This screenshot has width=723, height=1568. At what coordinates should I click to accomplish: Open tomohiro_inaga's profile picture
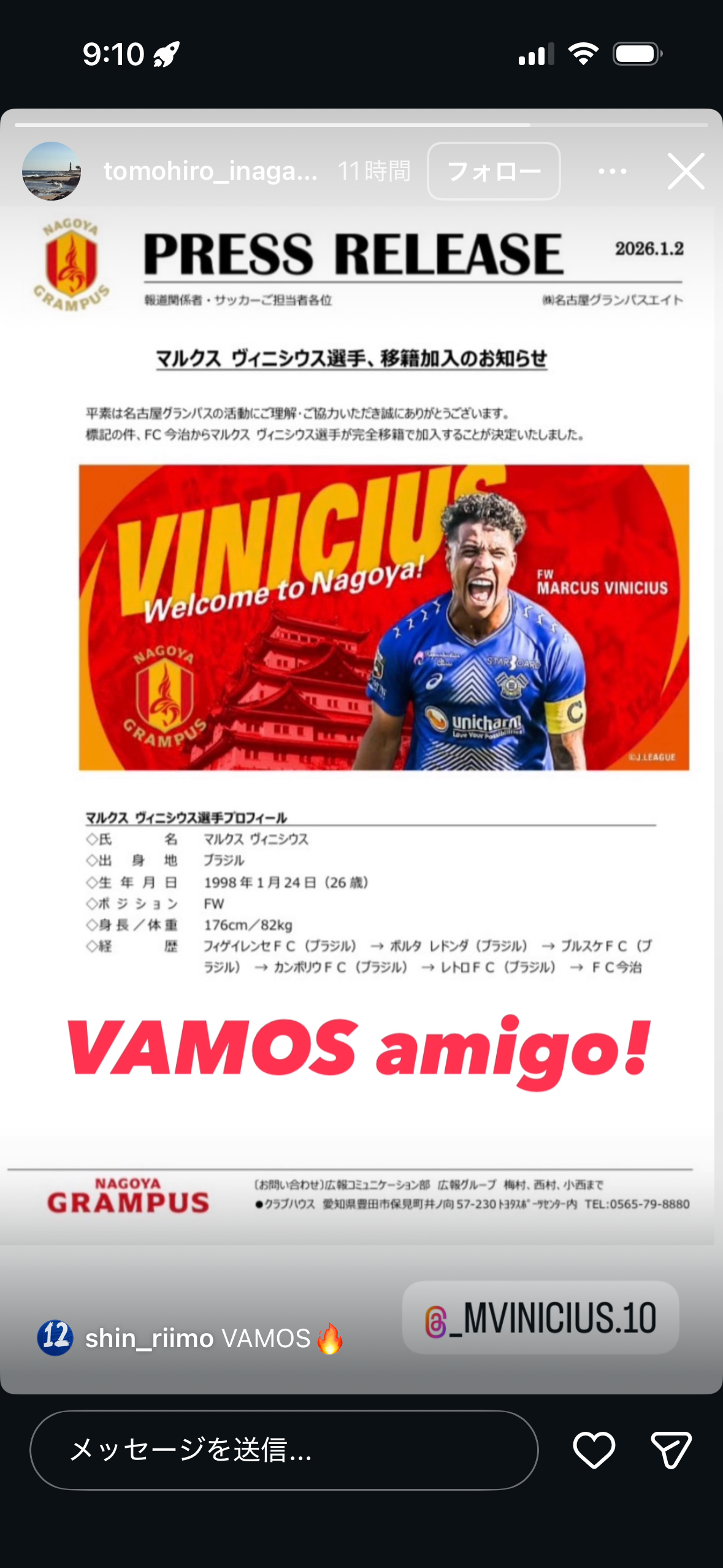click(x=52, y=171)
